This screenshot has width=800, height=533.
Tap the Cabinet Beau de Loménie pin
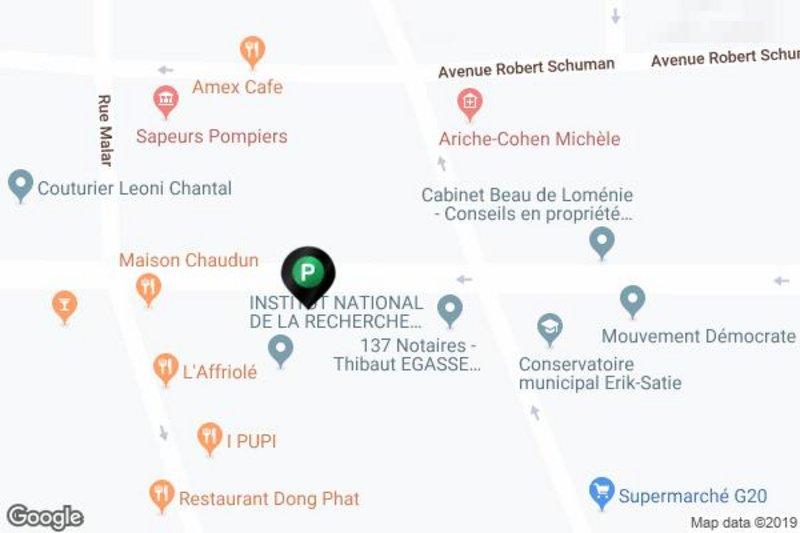(601, 240)
